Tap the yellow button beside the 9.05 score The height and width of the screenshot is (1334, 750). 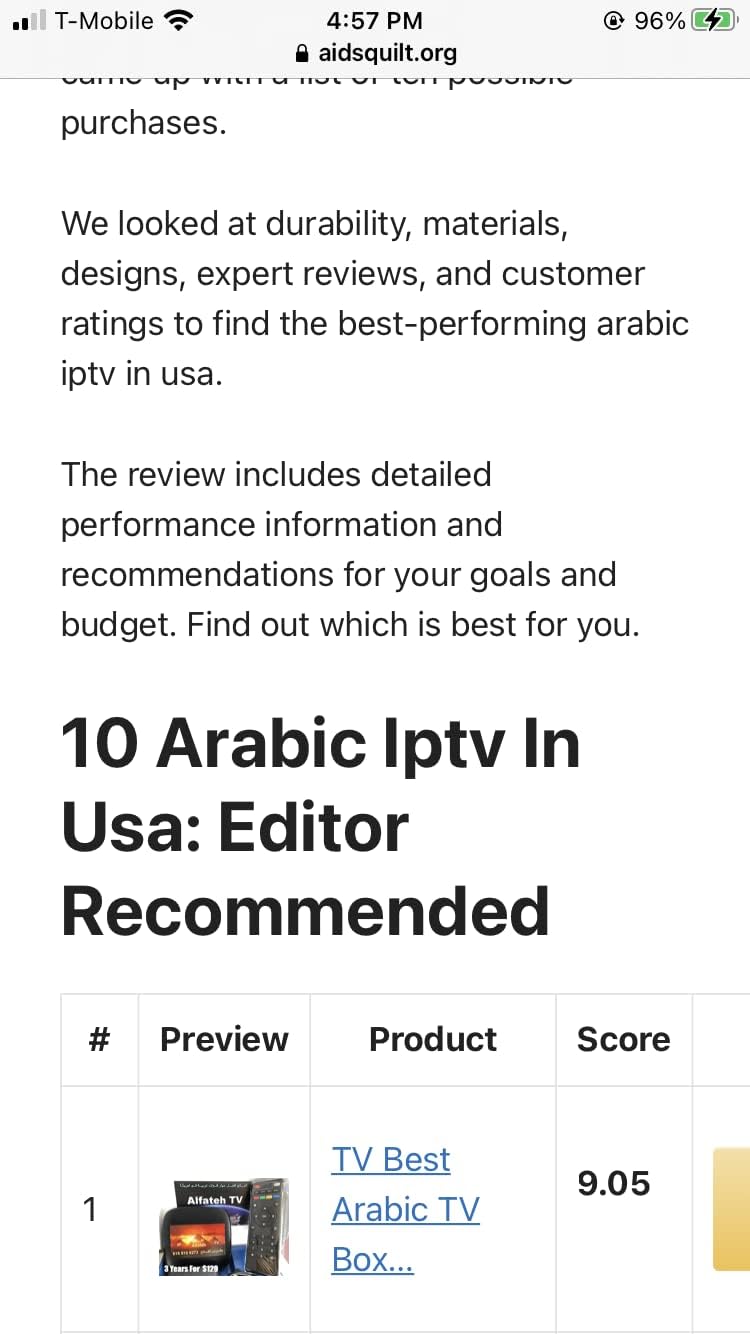point(731,1209)
